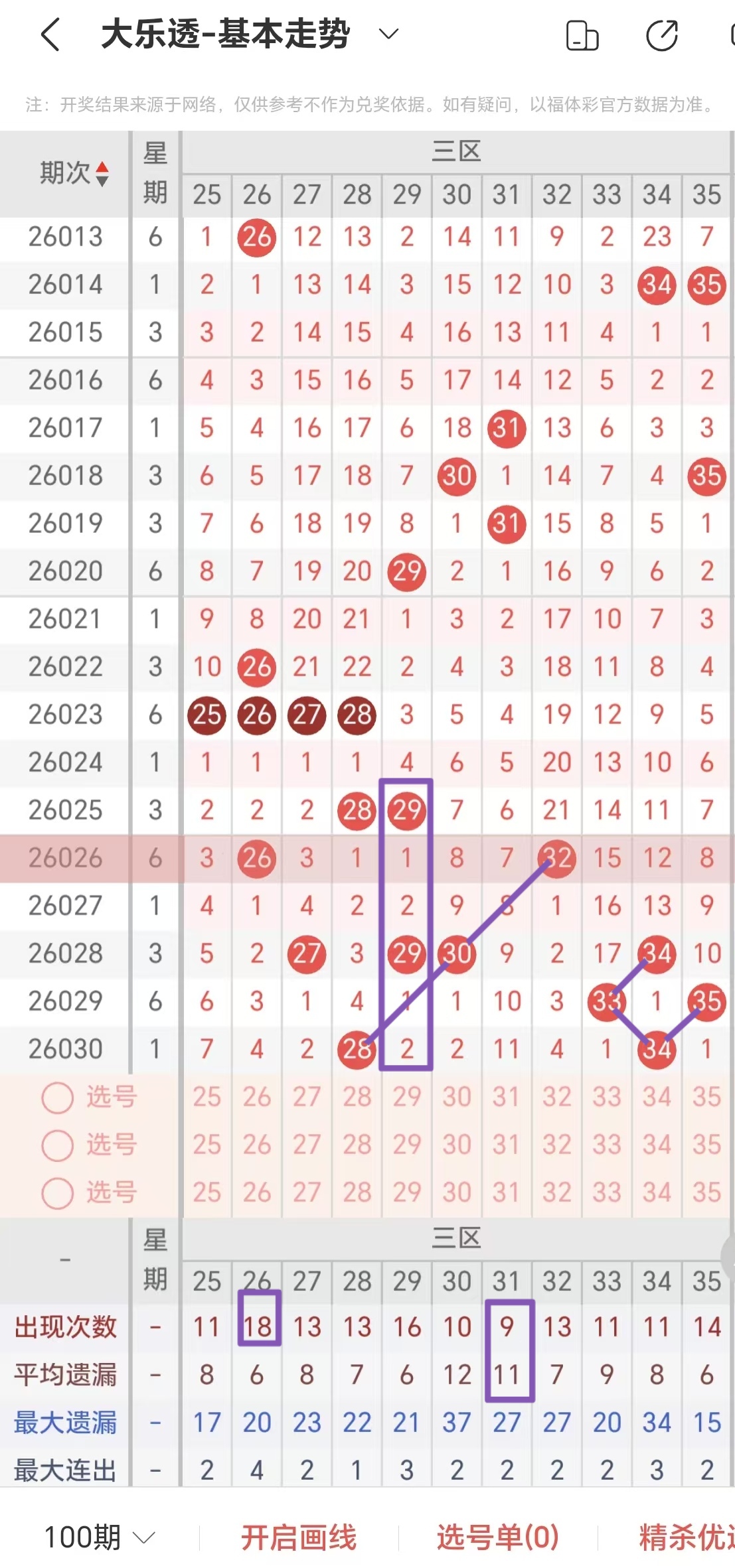
Task: Tap the back arrow to exit trend chart
Action: pos(49,35)
